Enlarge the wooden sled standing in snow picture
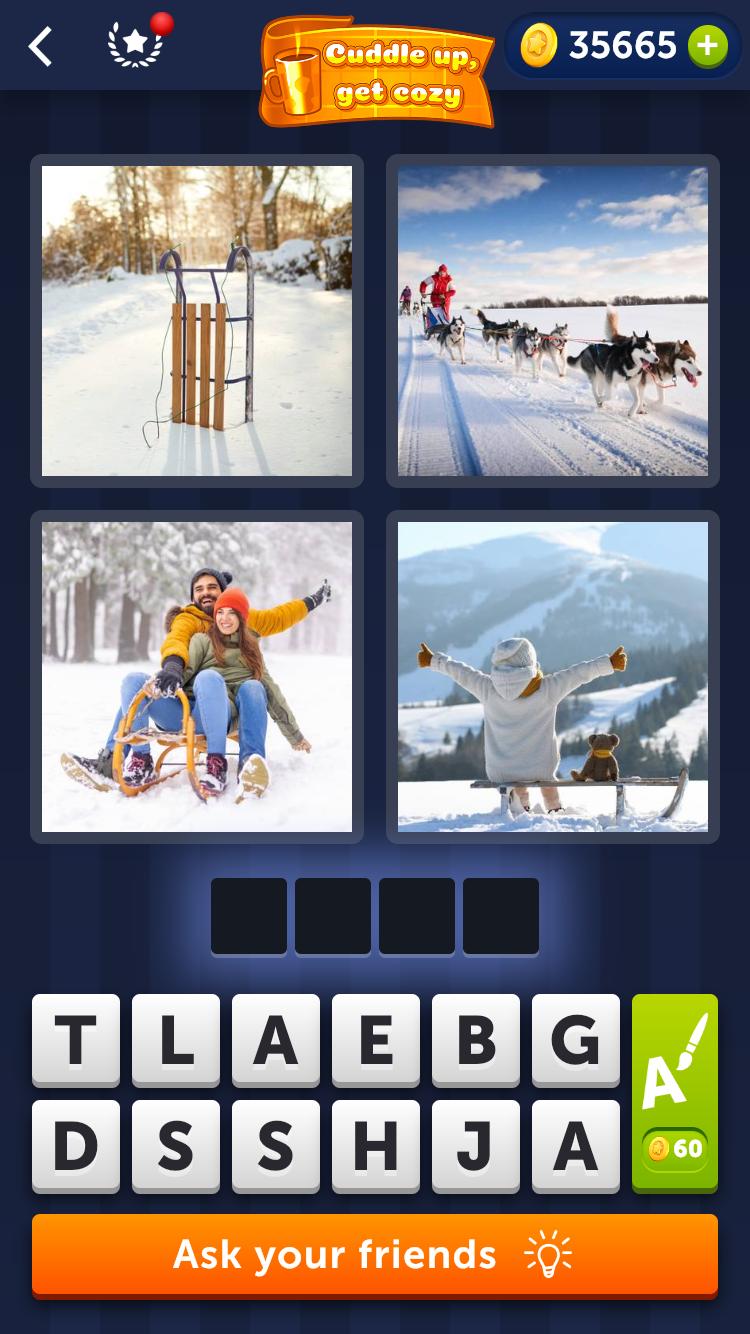750x1334 pixels. 197,321
